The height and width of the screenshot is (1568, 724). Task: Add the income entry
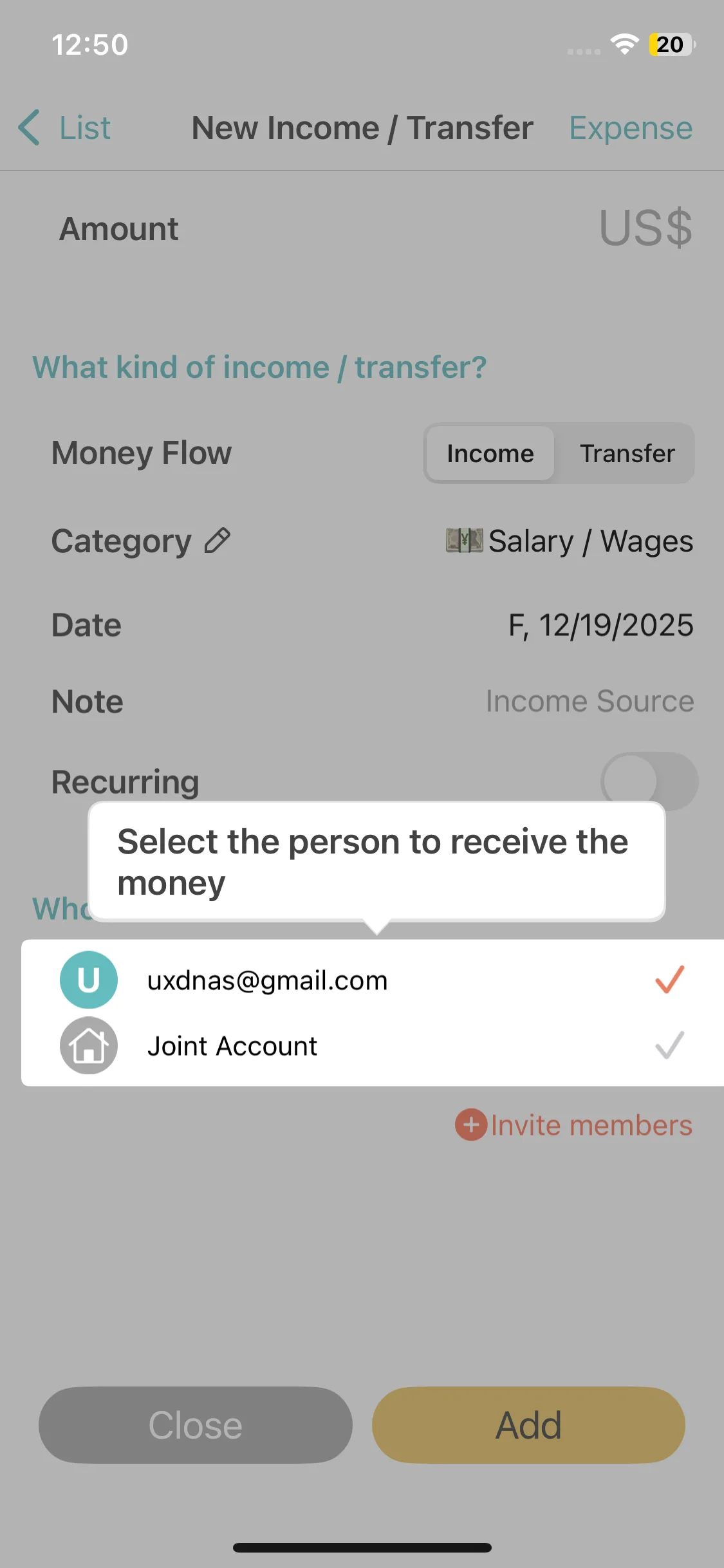(528, 1424)
